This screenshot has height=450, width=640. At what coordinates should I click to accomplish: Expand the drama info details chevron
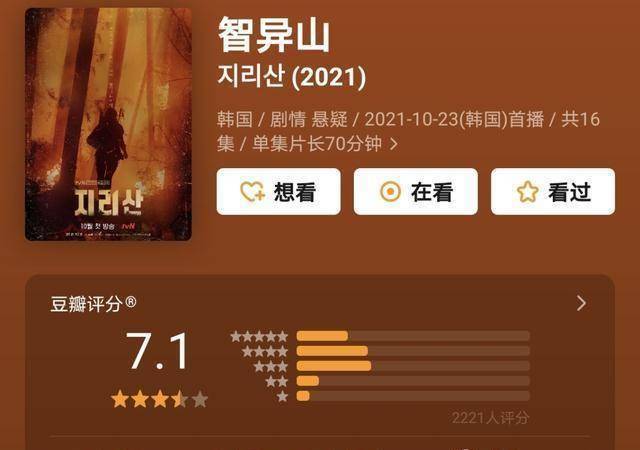pos(394,144)
